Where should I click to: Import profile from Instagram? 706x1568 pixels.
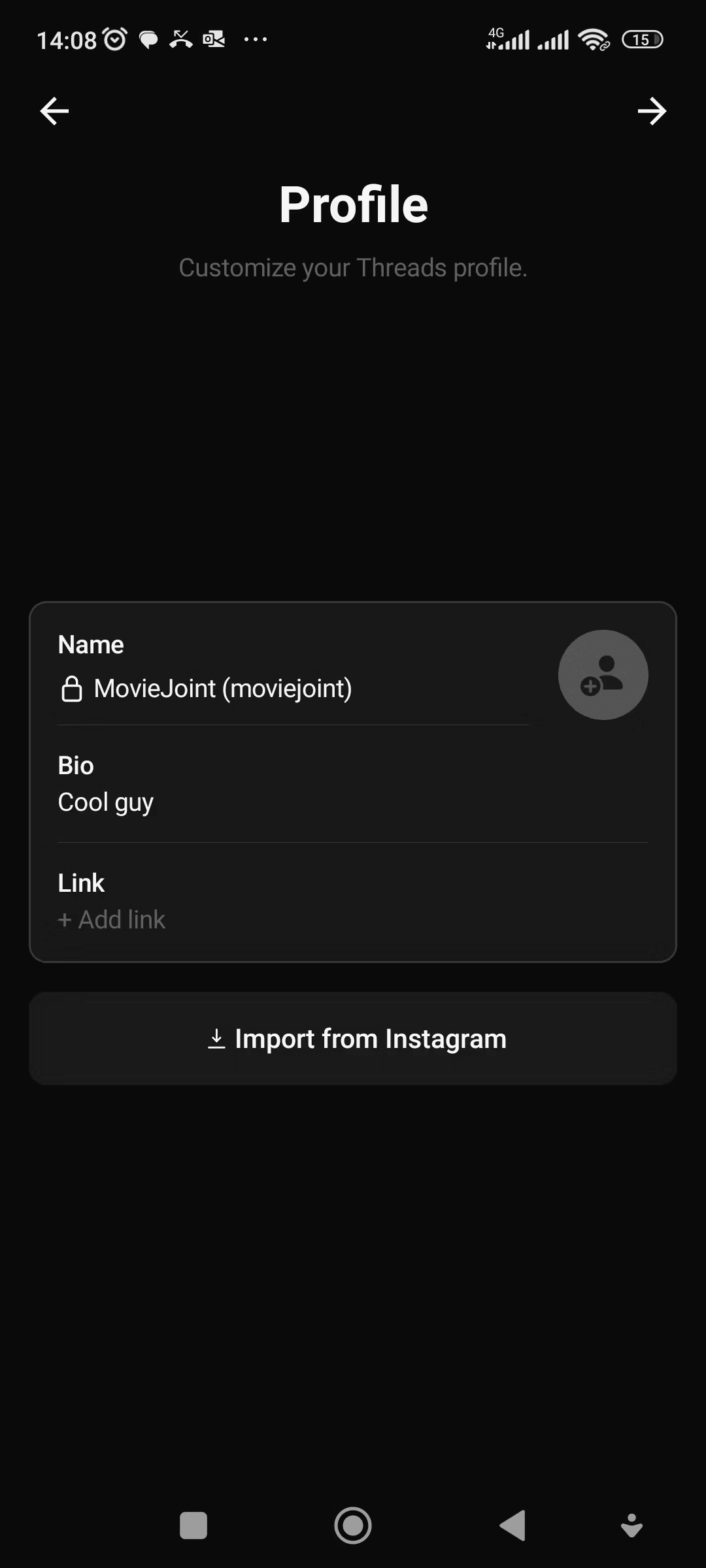(353, 1039)
